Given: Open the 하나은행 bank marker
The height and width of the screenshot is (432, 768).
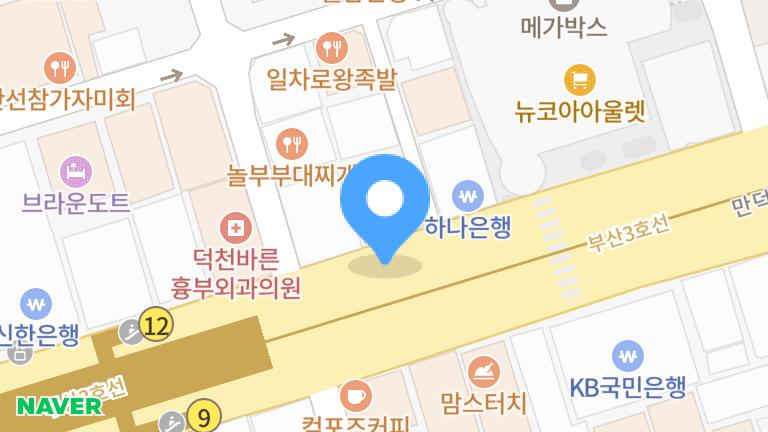Looking at the screenshot, I should pyautogui.click(x=468, y=196).
